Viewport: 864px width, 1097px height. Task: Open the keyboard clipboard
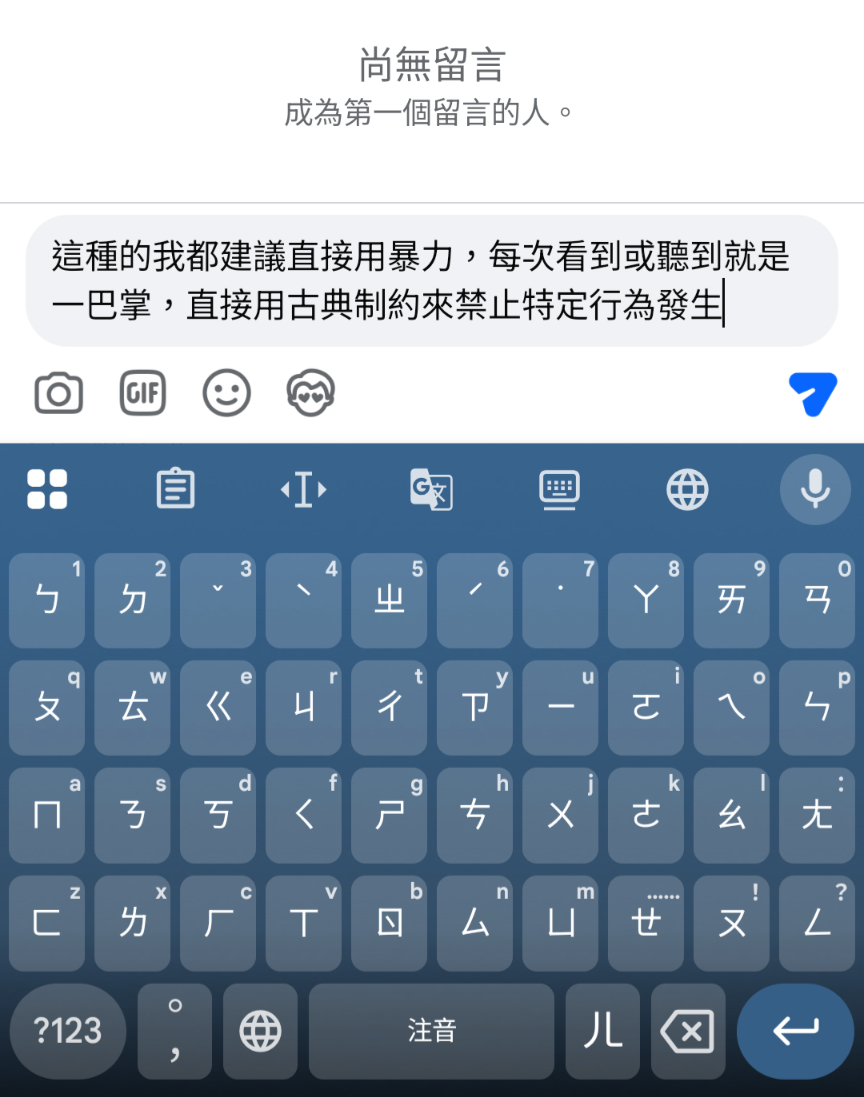coord(175,489)
